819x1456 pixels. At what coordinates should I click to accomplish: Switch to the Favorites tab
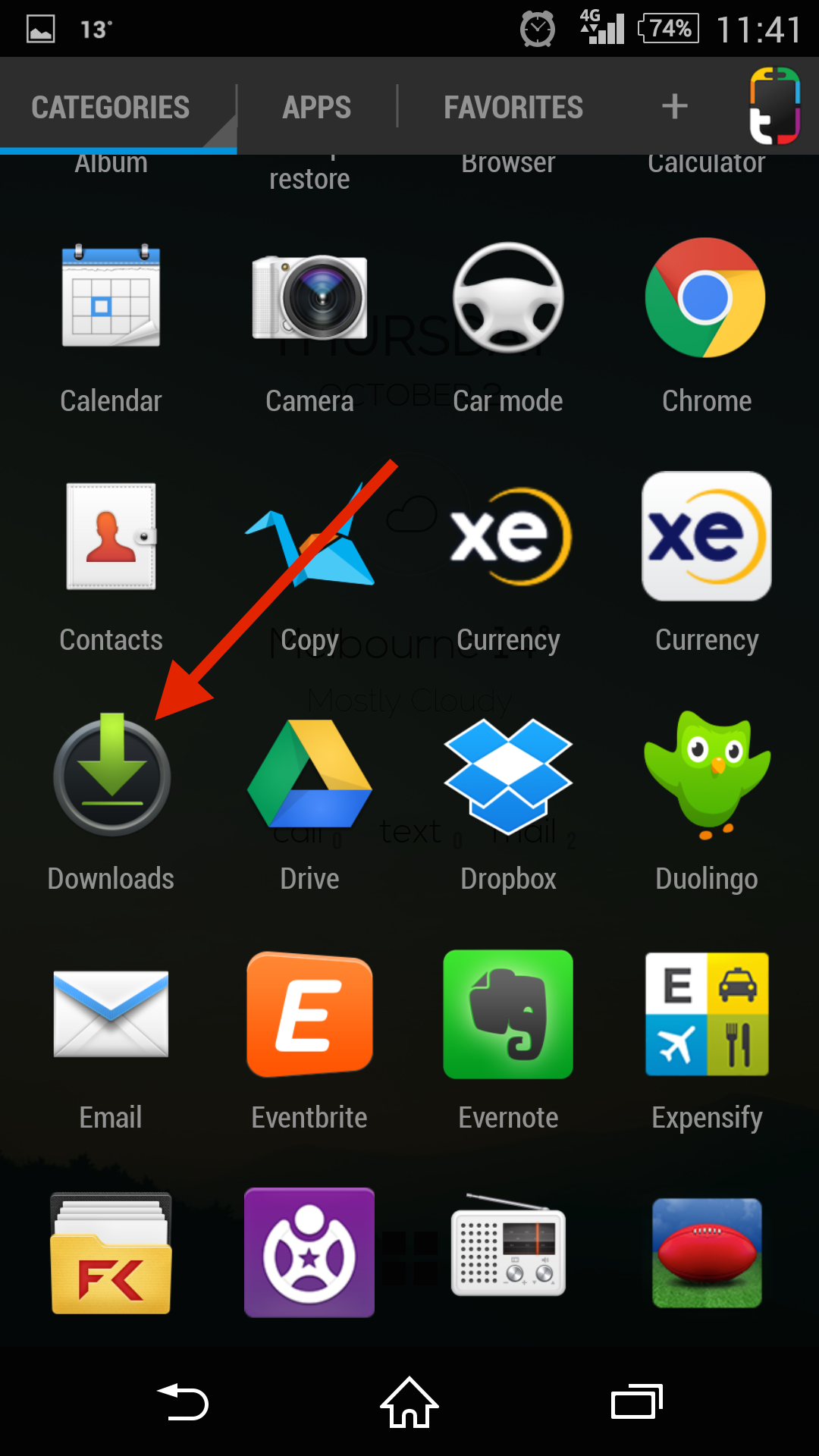tap(513, 107)
